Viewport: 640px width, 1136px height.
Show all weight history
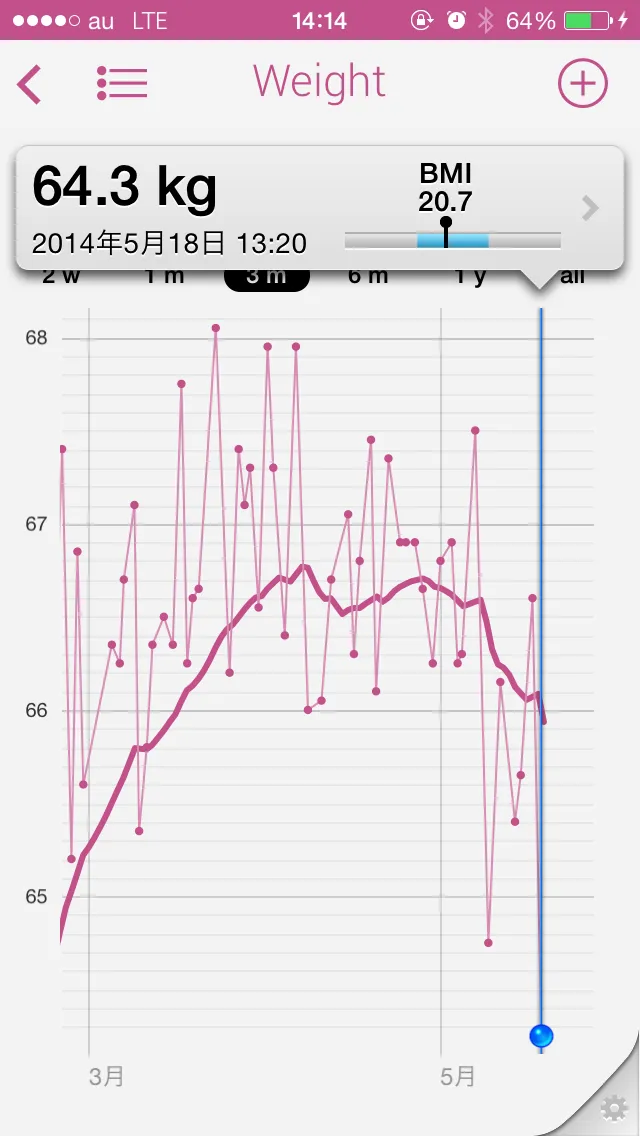[x=572, y=277]
